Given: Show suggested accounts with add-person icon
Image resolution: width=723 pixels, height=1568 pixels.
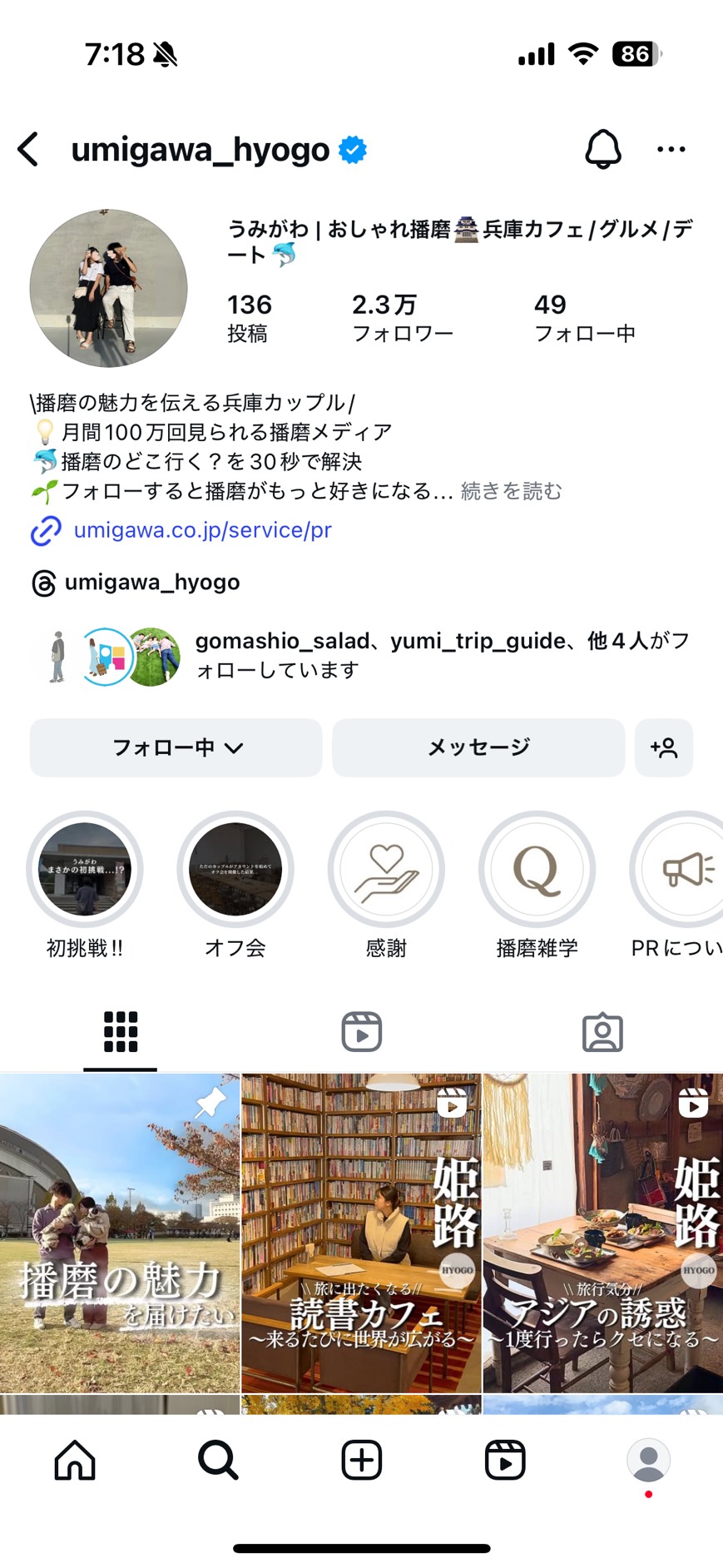Looking at the screenshot, I should tap(663, 747).
